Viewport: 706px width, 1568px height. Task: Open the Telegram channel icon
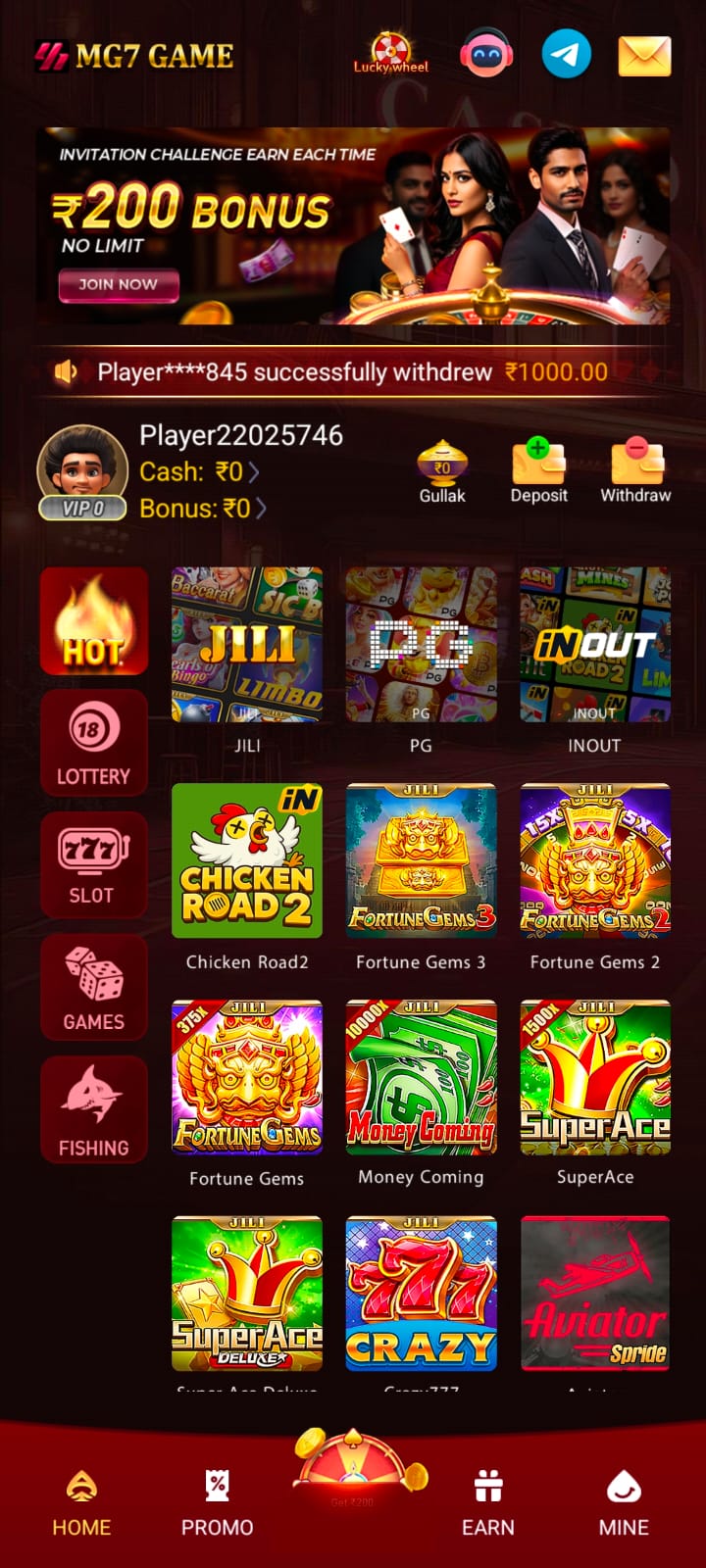point(566,54)
